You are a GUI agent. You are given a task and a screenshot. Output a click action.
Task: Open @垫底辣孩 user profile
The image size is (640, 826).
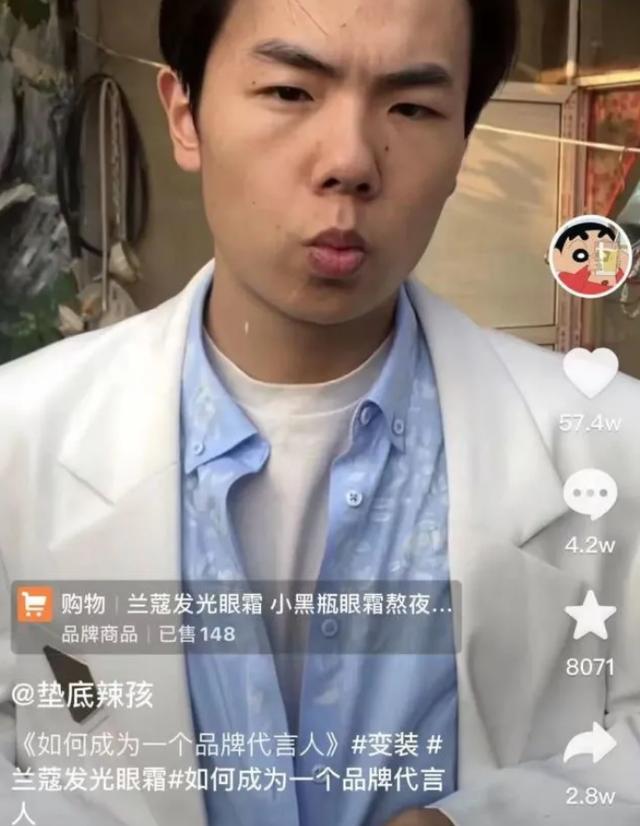pos(83,694)
